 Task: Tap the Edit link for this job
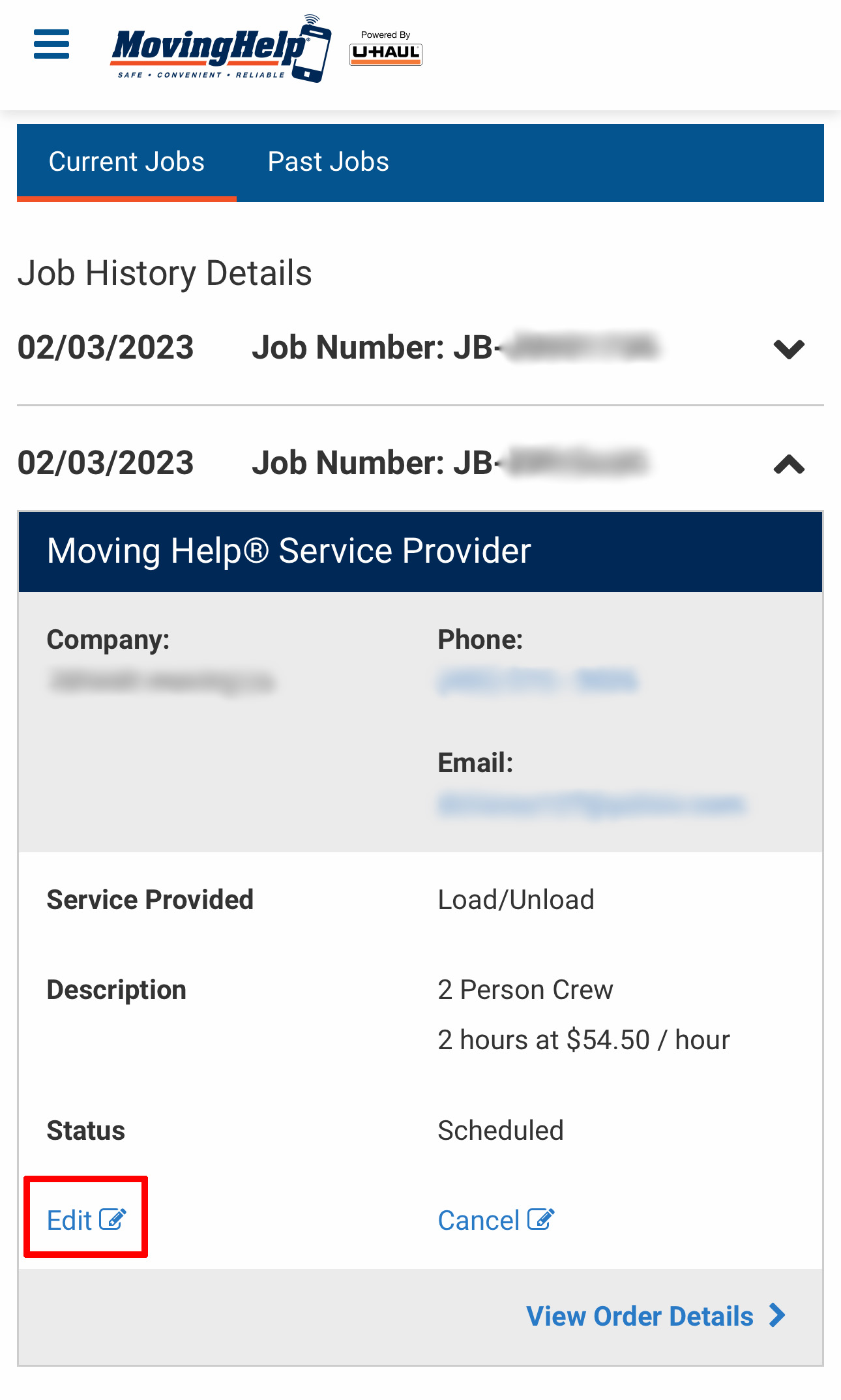[x=85, y=1220]
